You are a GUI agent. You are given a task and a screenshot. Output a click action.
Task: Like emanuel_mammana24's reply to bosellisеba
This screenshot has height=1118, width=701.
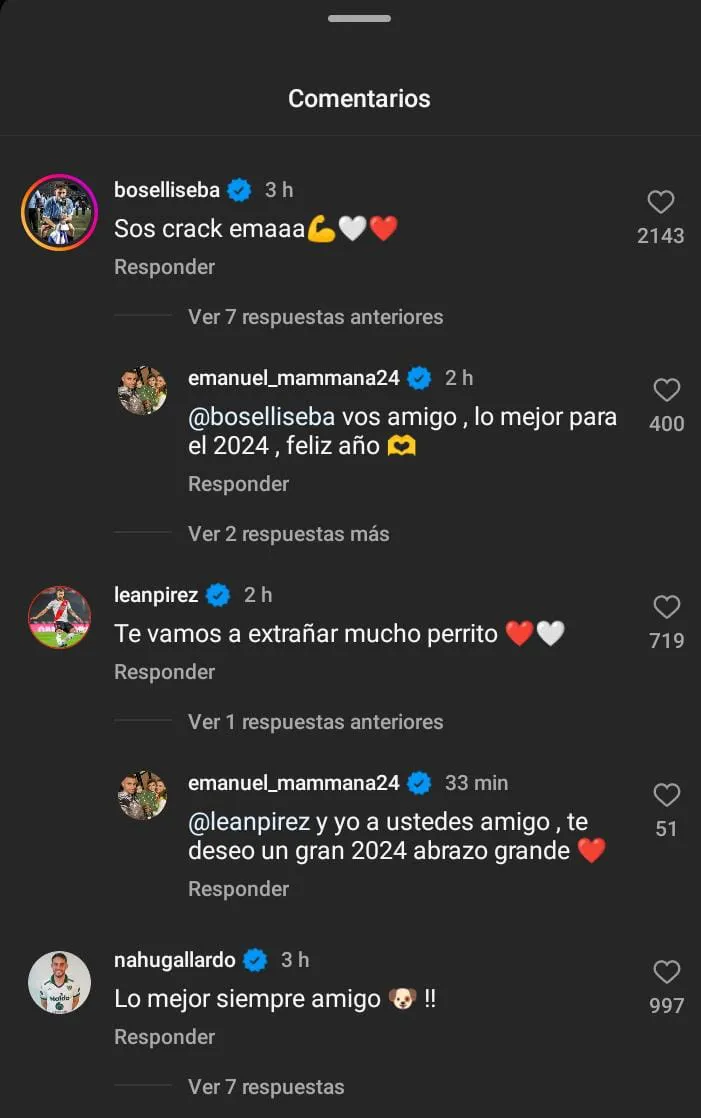[666, 390]
